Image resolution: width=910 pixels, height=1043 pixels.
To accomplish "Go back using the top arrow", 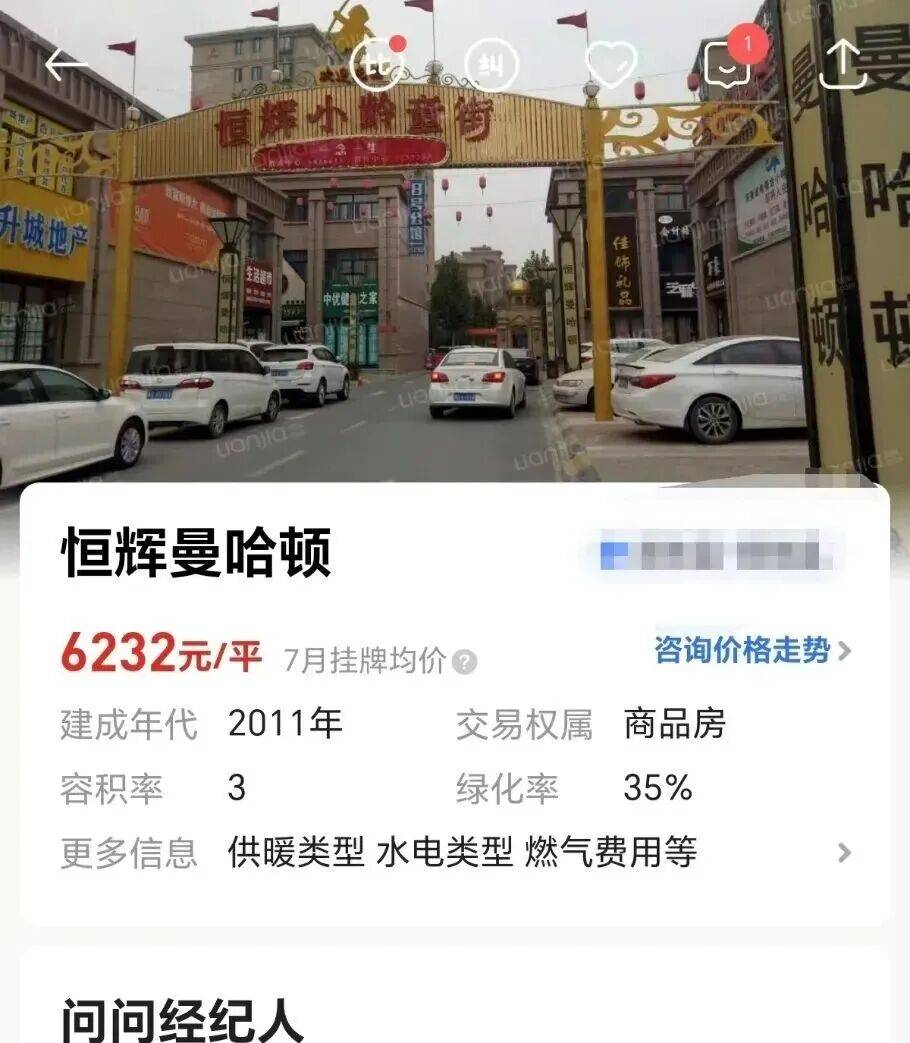I will (x=67, y=66).
